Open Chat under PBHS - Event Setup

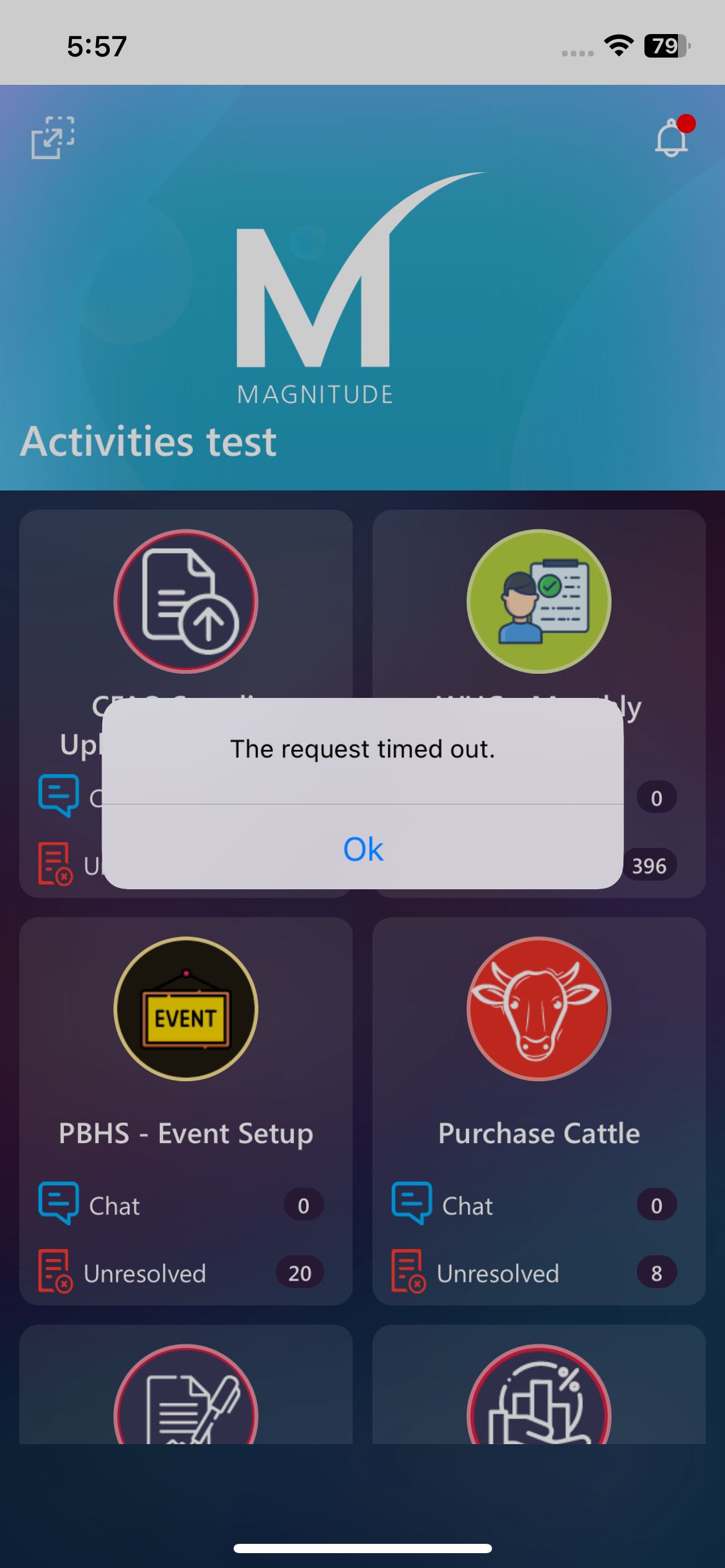(x=115, y=1206)
